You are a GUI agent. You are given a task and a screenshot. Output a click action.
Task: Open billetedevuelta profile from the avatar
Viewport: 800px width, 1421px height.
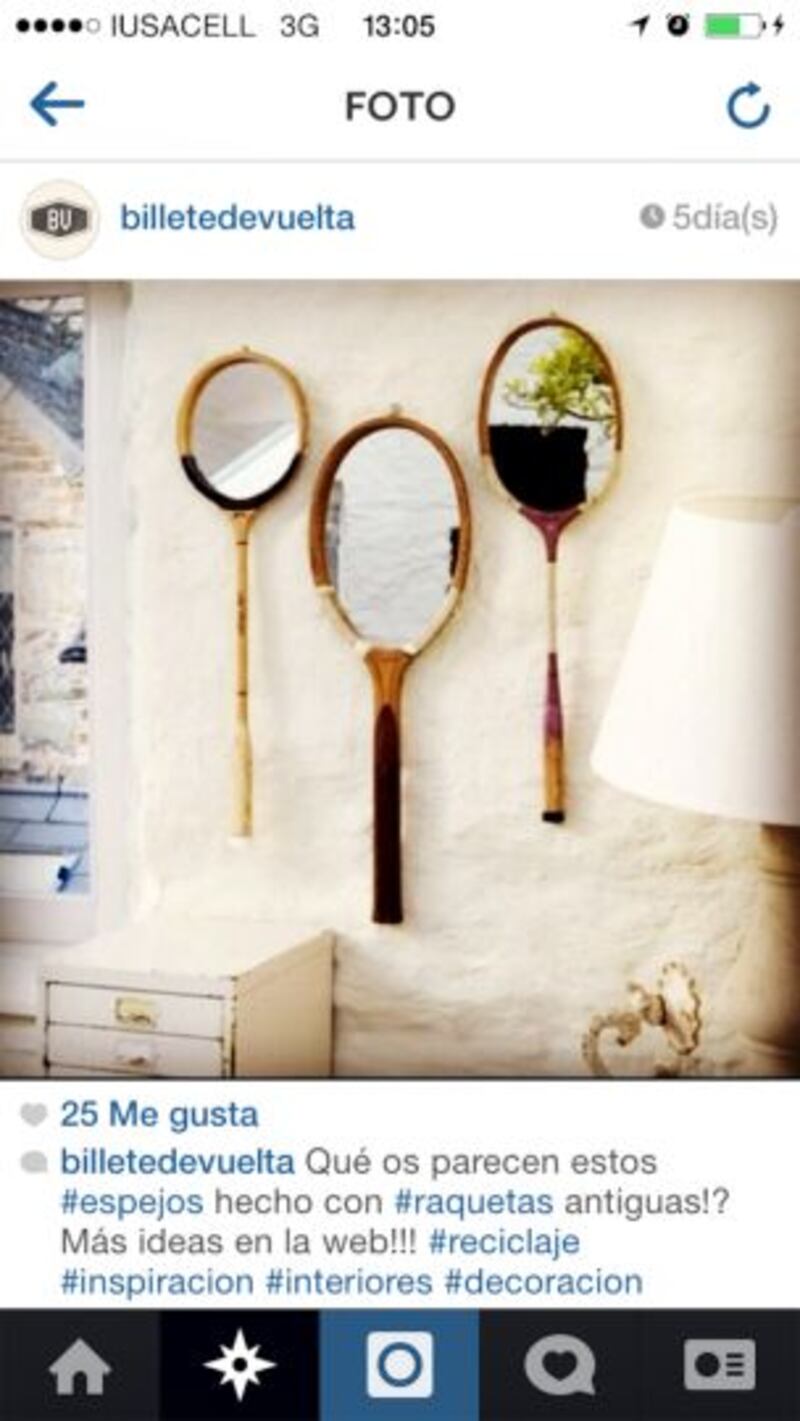(x=59, y=219)
